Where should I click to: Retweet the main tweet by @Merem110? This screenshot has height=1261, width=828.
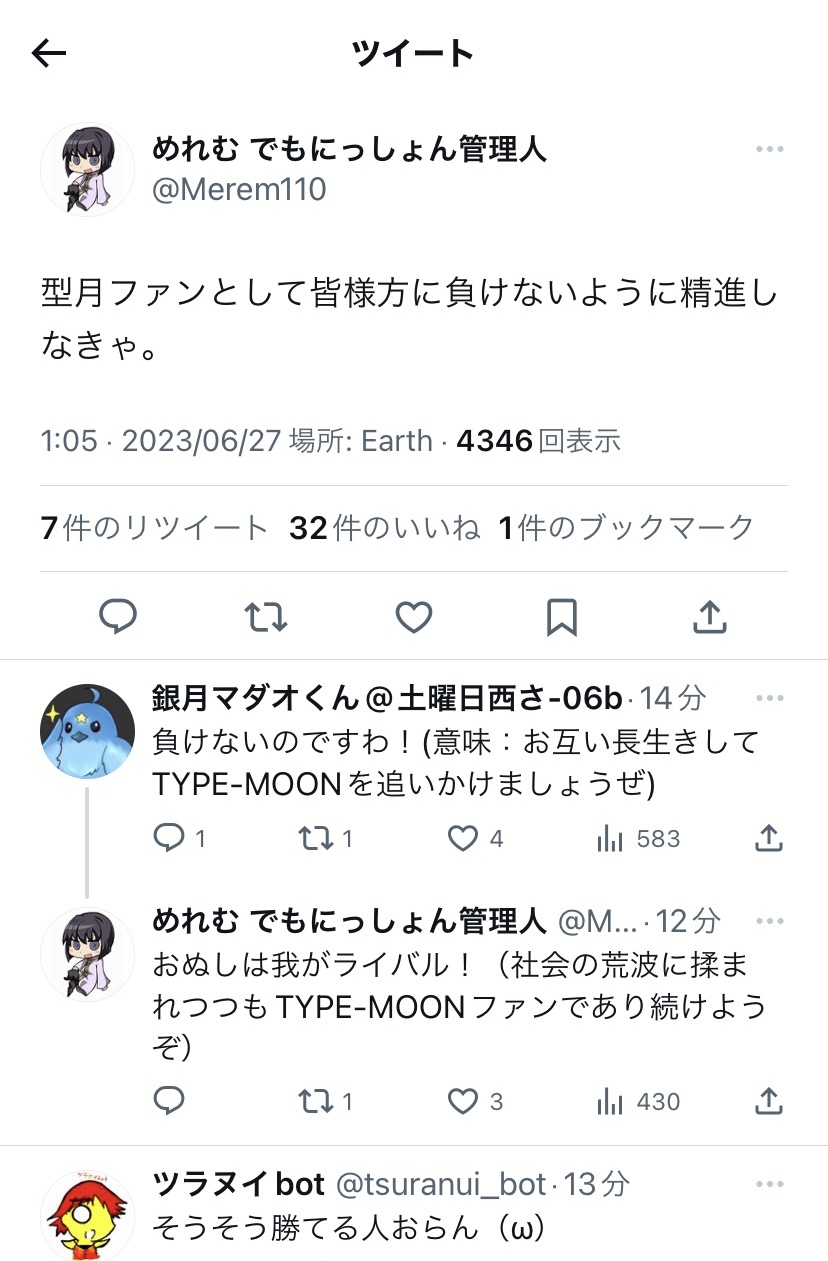coord(265,617)
